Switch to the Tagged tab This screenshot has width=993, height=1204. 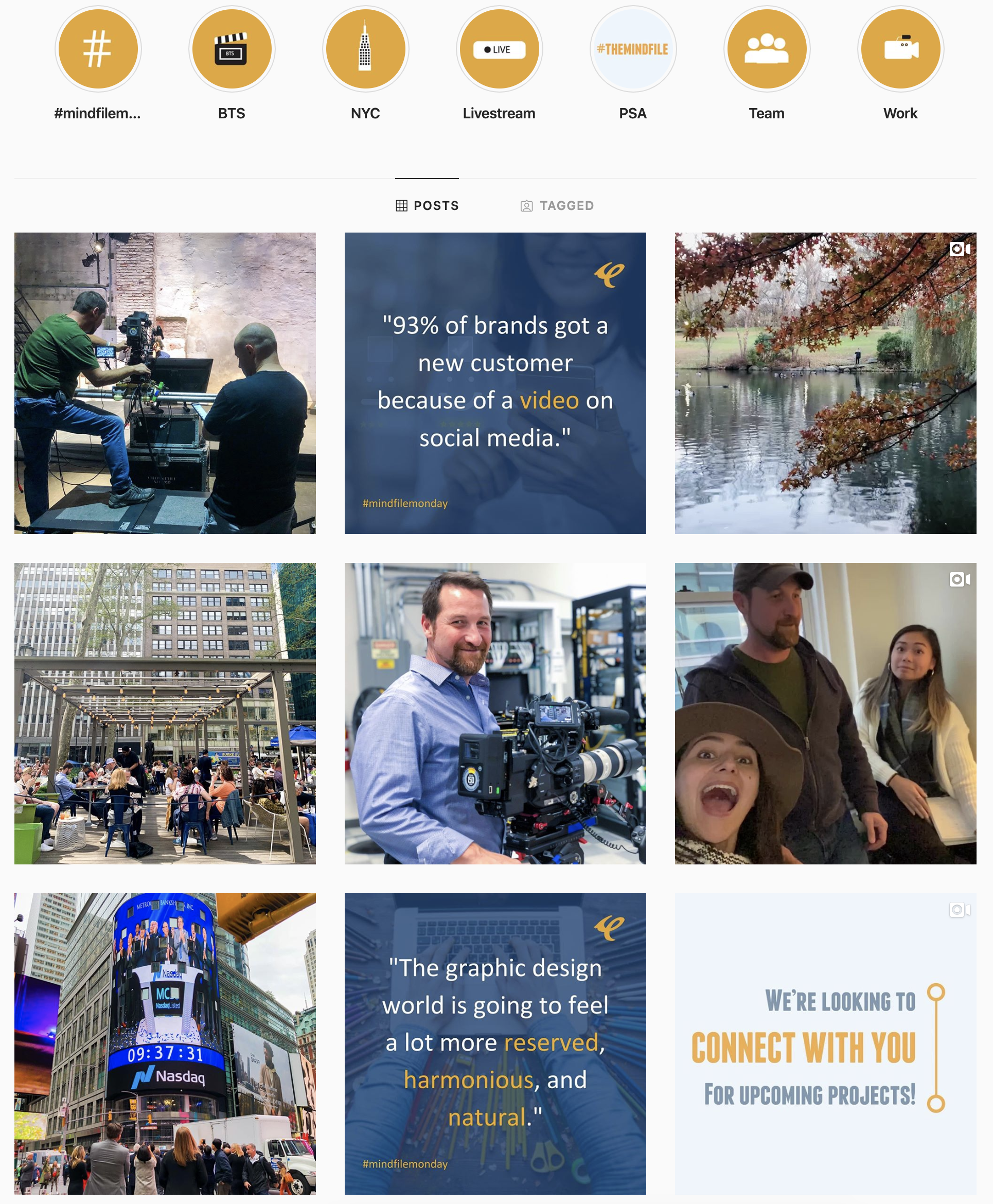[x=557, y=205]
